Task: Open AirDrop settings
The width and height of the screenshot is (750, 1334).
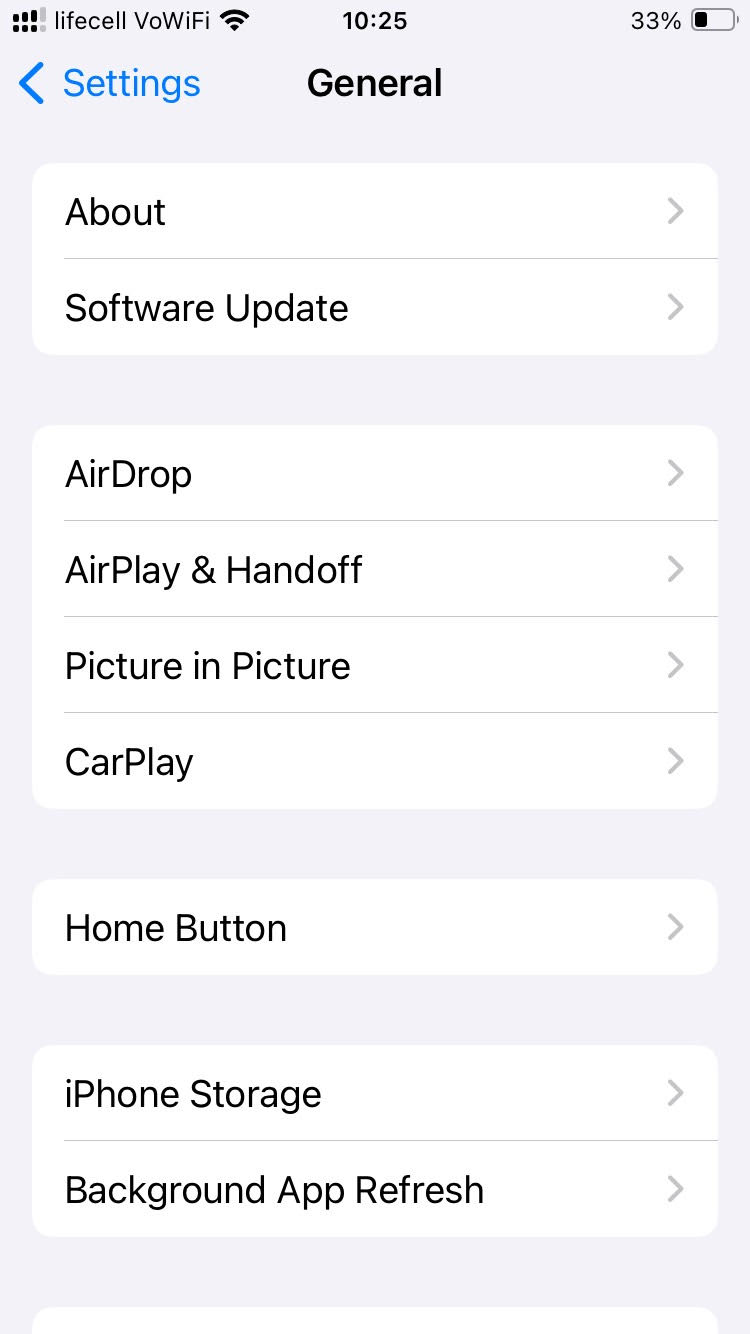Action: click(375, 474)
